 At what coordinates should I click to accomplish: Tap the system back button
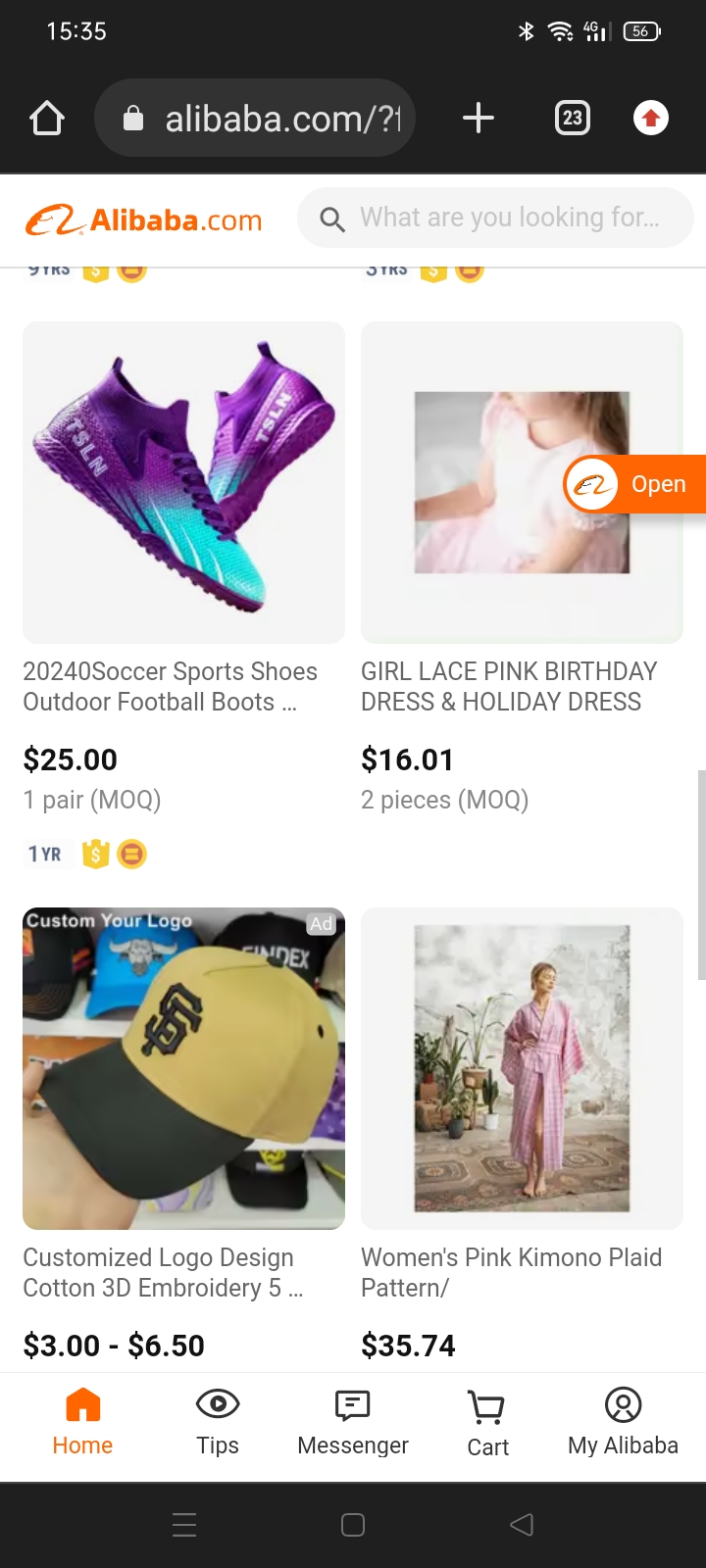coord(522,1524)
